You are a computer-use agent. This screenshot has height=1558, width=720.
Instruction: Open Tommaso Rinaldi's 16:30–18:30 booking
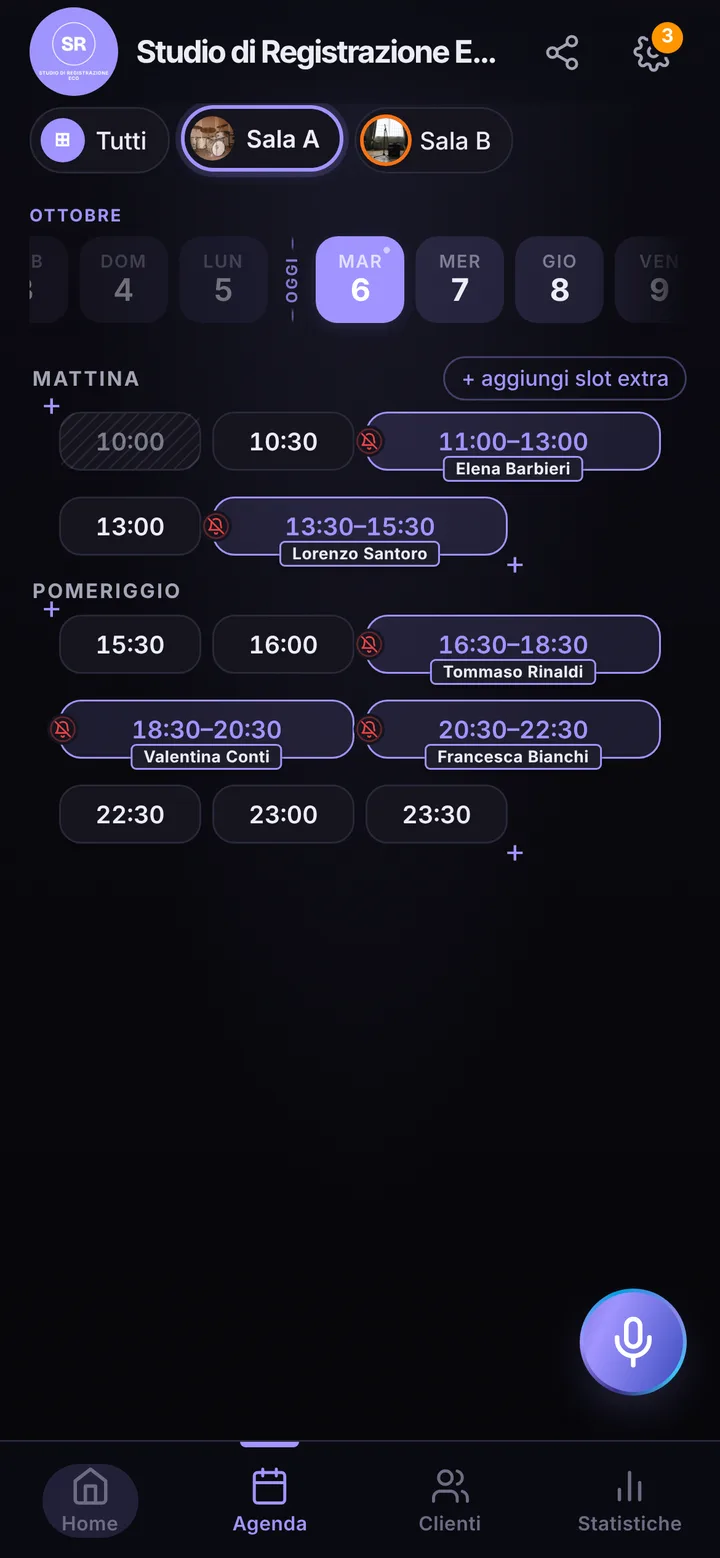(513, 645)
